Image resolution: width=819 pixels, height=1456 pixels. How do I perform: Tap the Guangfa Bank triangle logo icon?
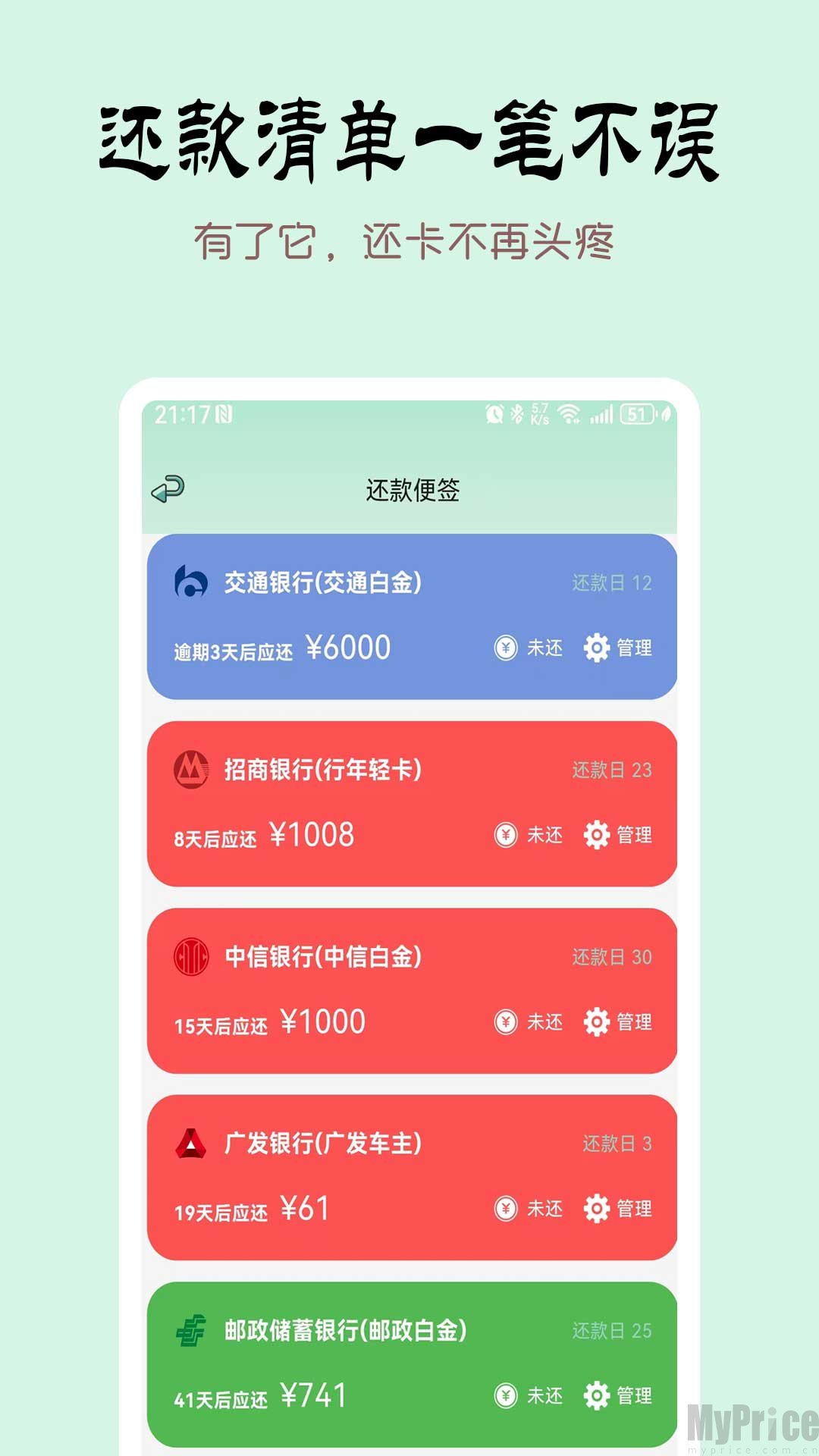point(192,1141)
